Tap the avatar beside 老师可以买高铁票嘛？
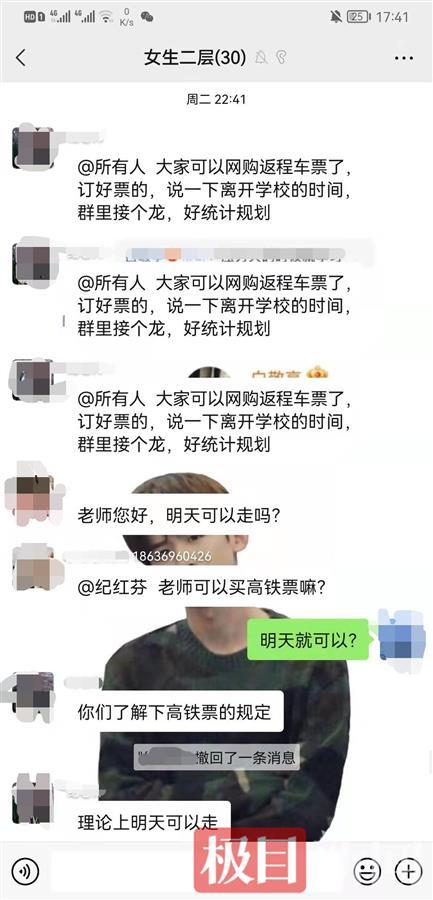This screenshot has height=900, width=433. coord(33,565)
